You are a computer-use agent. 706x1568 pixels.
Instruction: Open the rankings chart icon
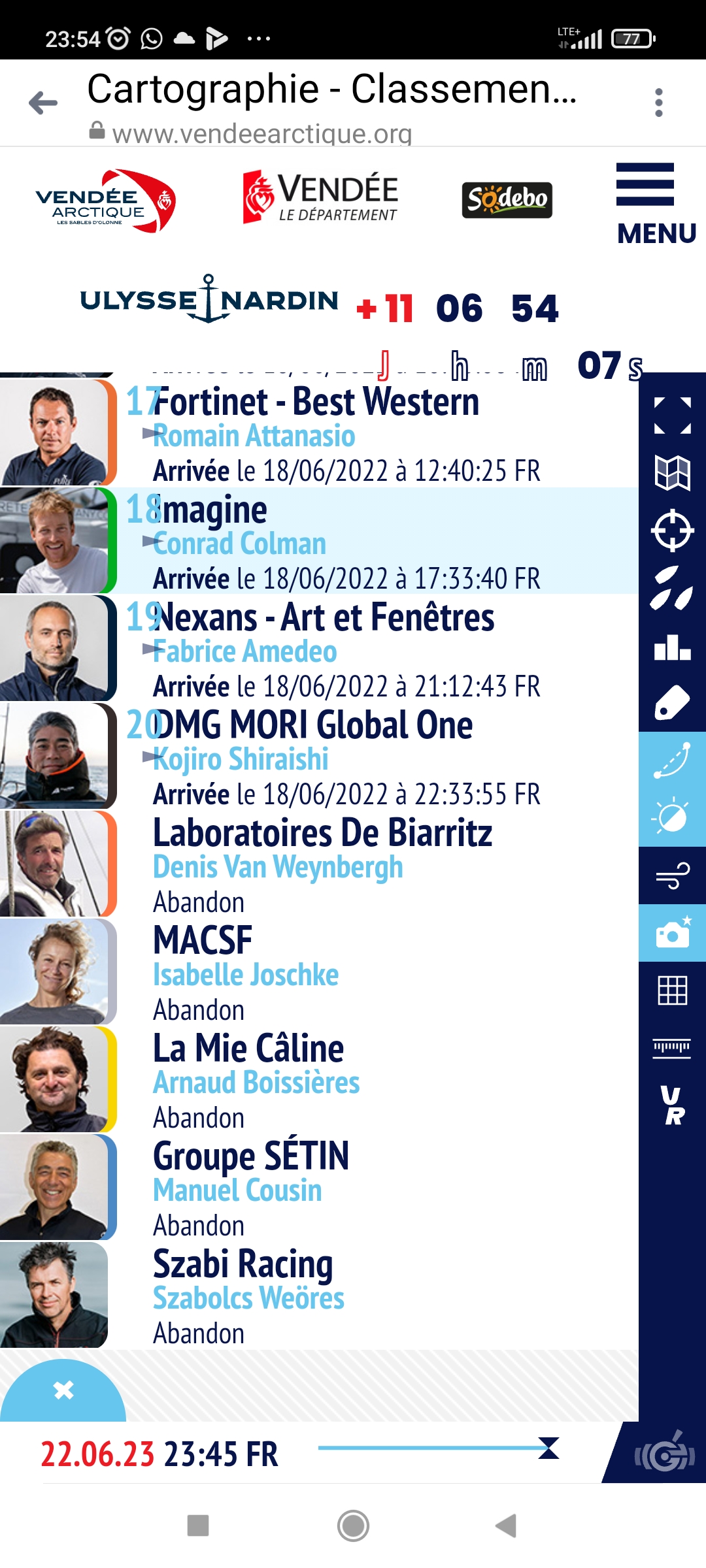pos(672,647)
